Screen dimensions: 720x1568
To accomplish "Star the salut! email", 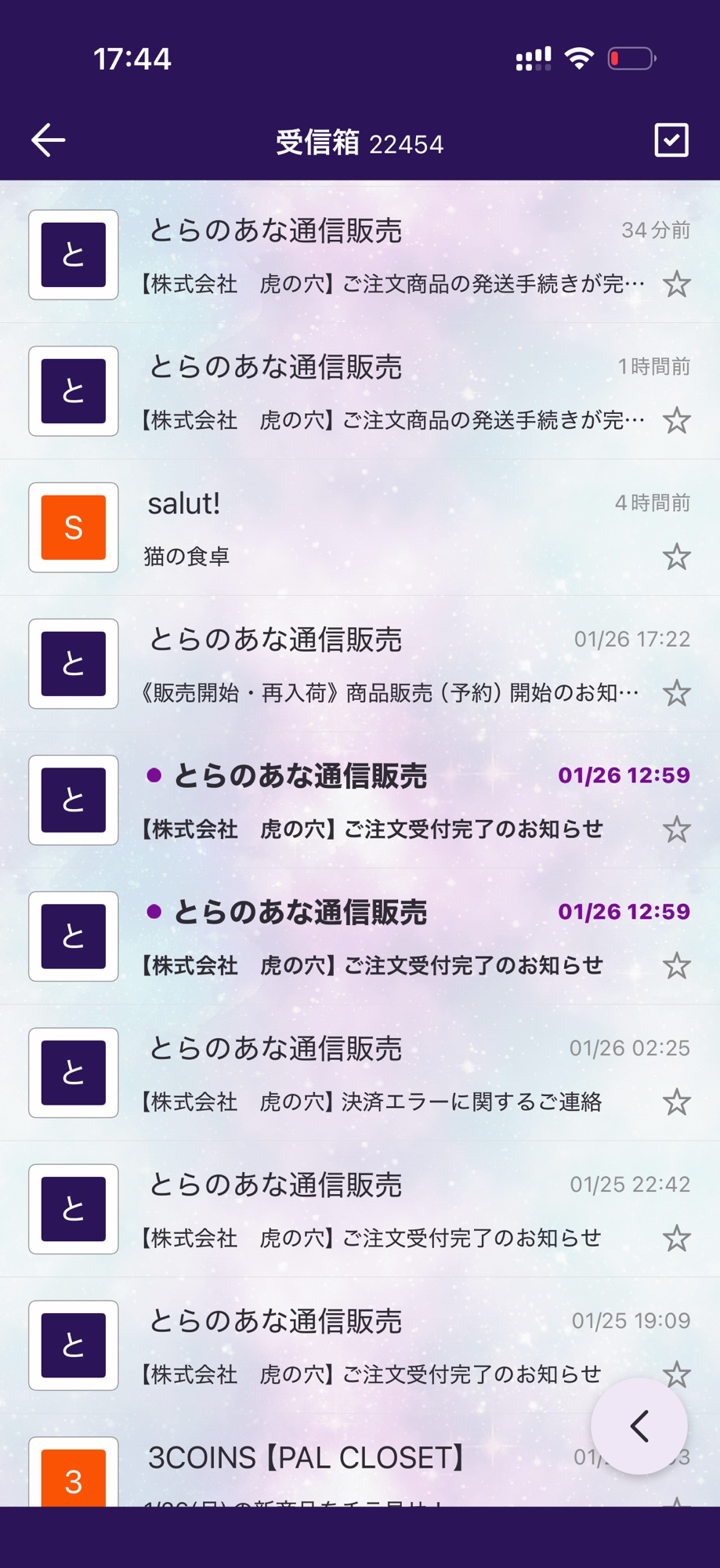I will point(676,557).
